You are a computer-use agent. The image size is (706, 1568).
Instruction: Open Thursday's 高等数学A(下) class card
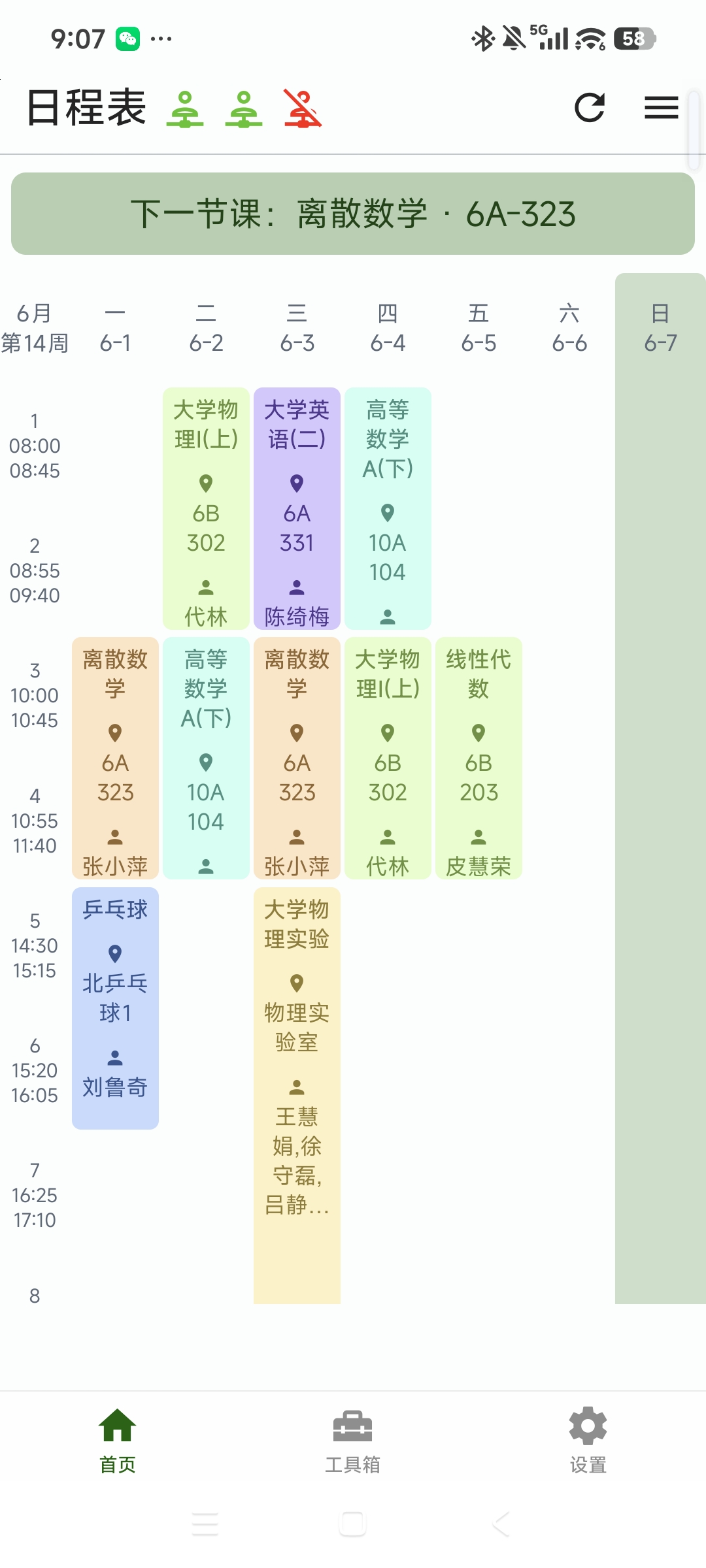tap(388, 509)
